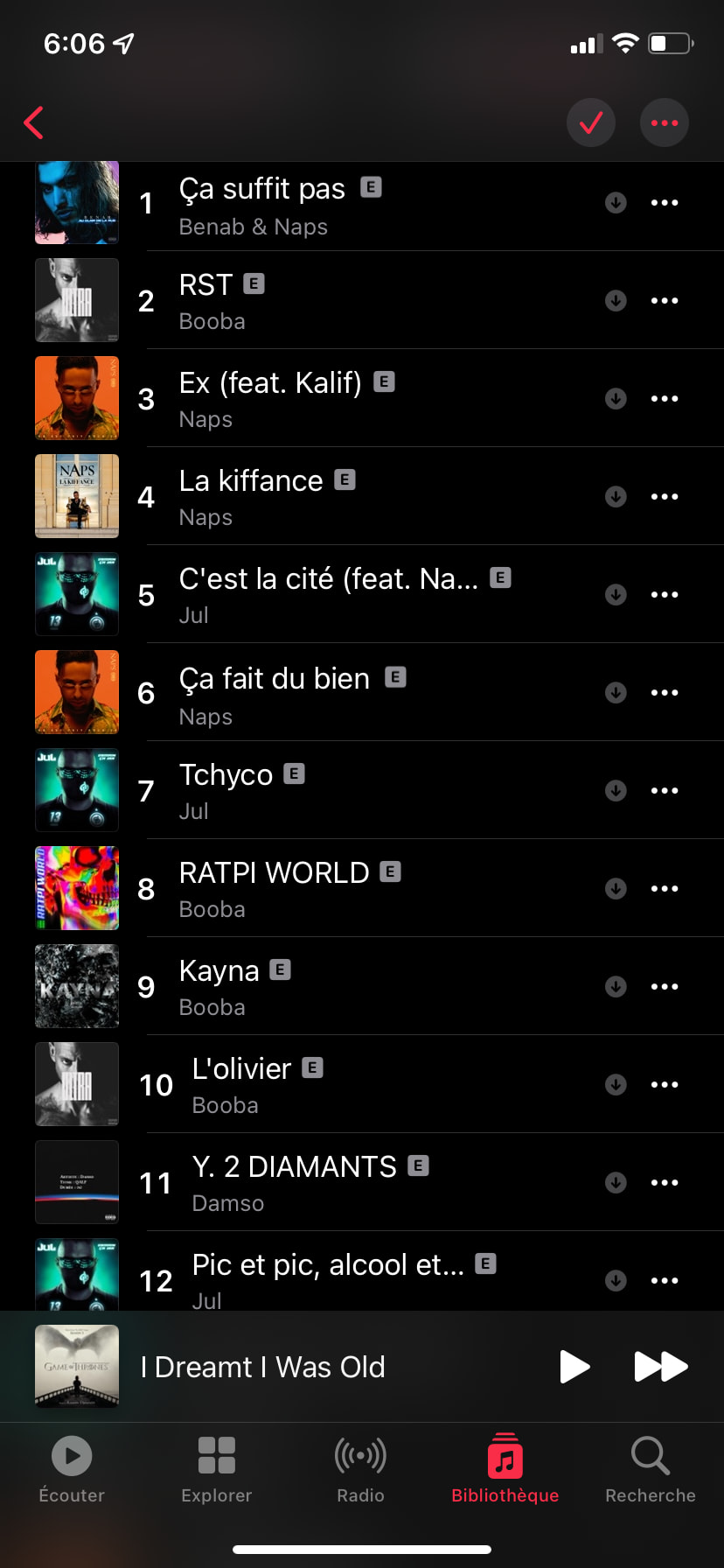Download RATPI WORLD by Booba
724x1568 pixels.
(616, 889)
